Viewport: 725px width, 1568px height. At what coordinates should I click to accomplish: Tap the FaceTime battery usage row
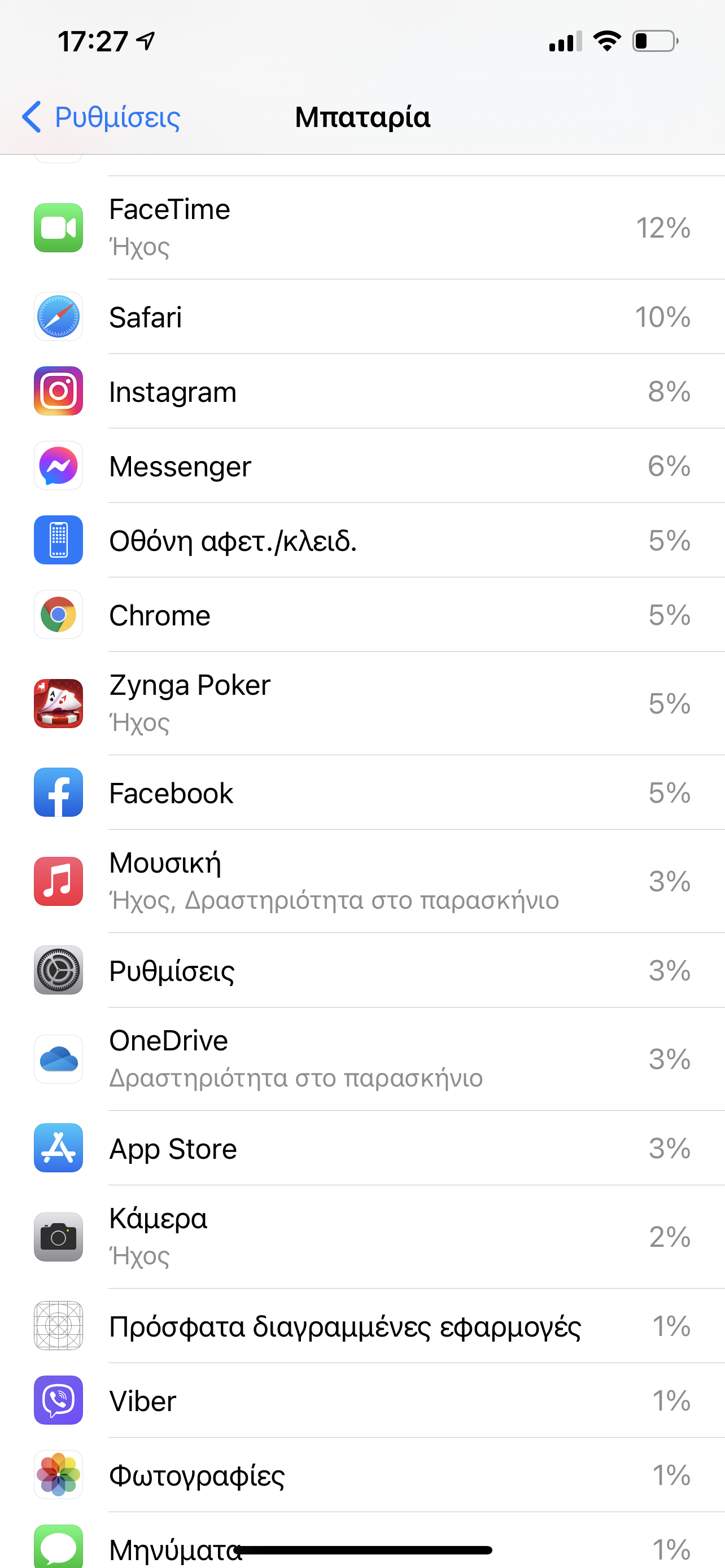tap(362, 227)
